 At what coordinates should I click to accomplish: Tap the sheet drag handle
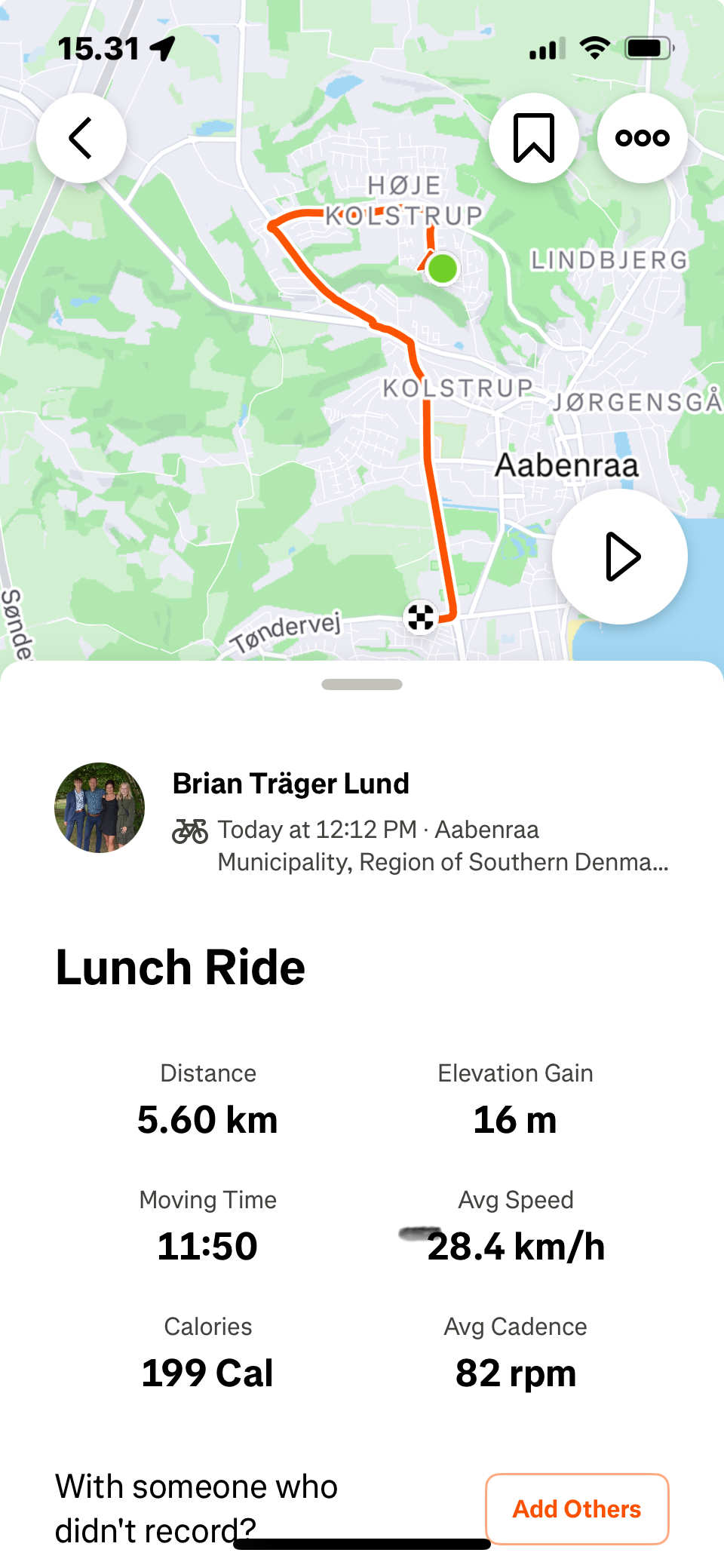click(362, 685)
